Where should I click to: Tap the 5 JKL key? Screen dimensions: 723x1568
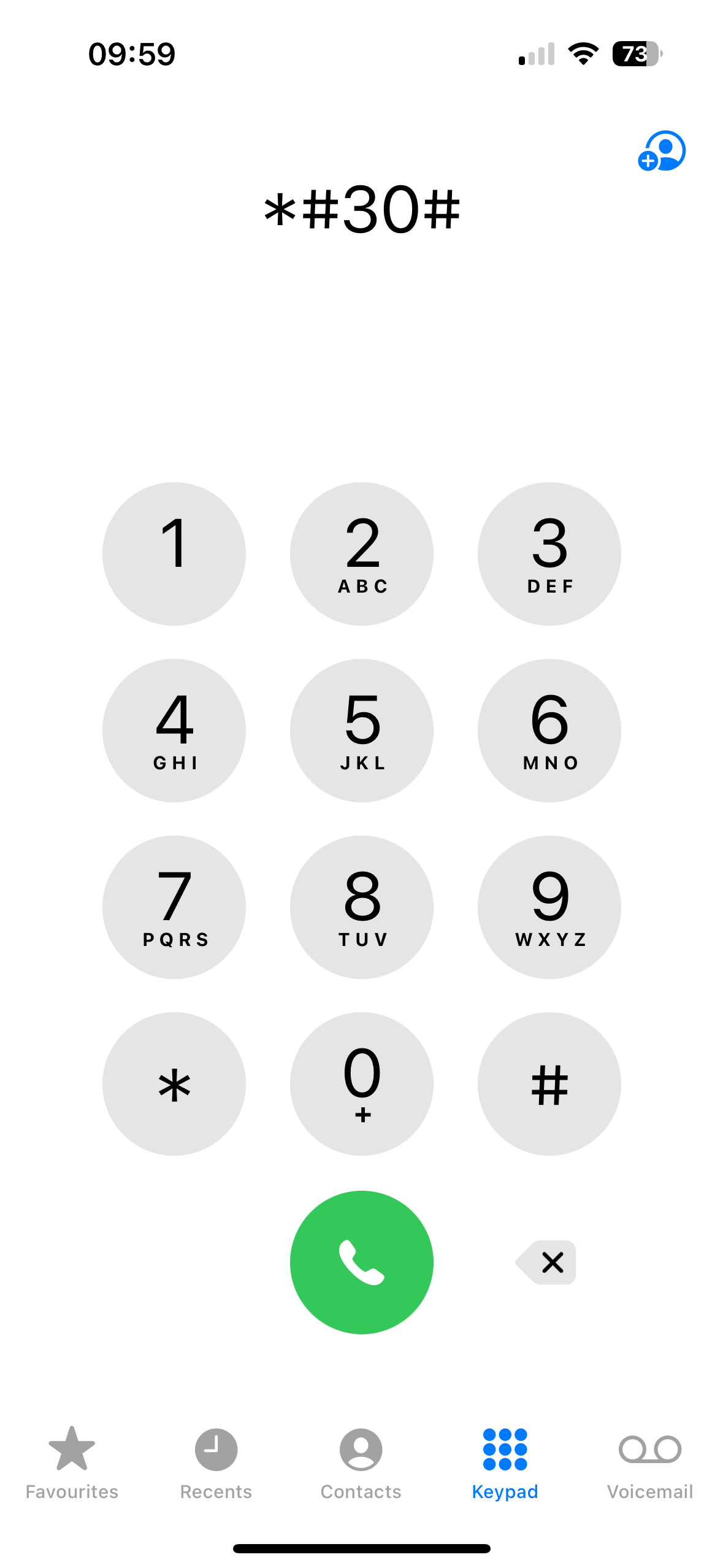point(362,730)
